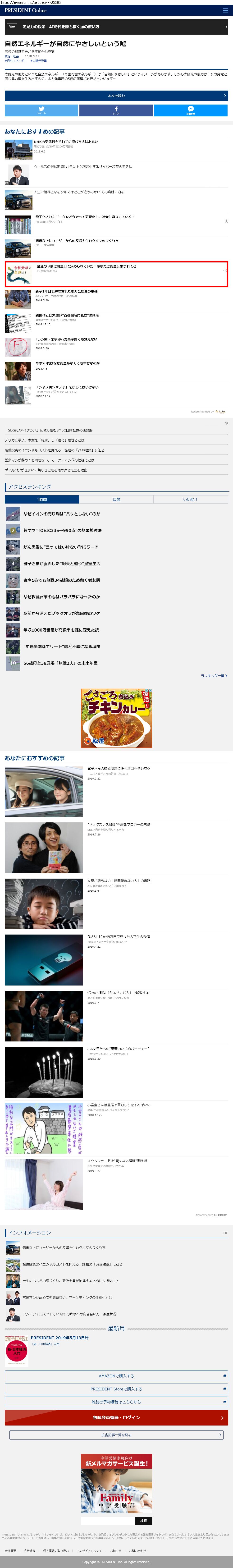Share the article on Twitter

click(41, 110)
